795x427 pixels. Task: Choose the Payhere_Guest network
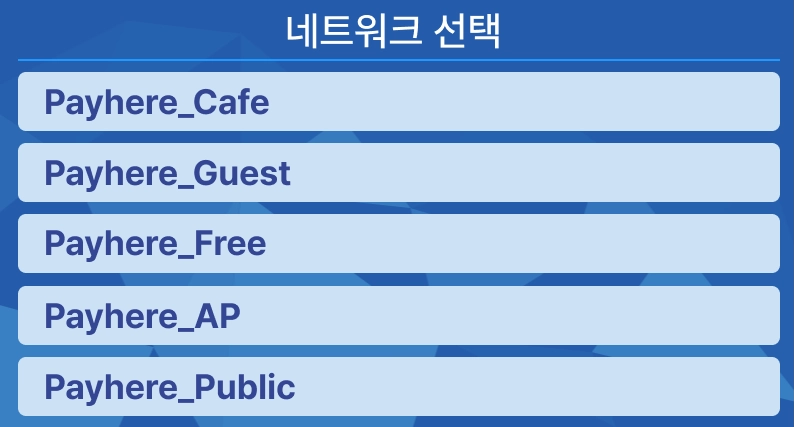pyautogui.click(x=399, y=172)
